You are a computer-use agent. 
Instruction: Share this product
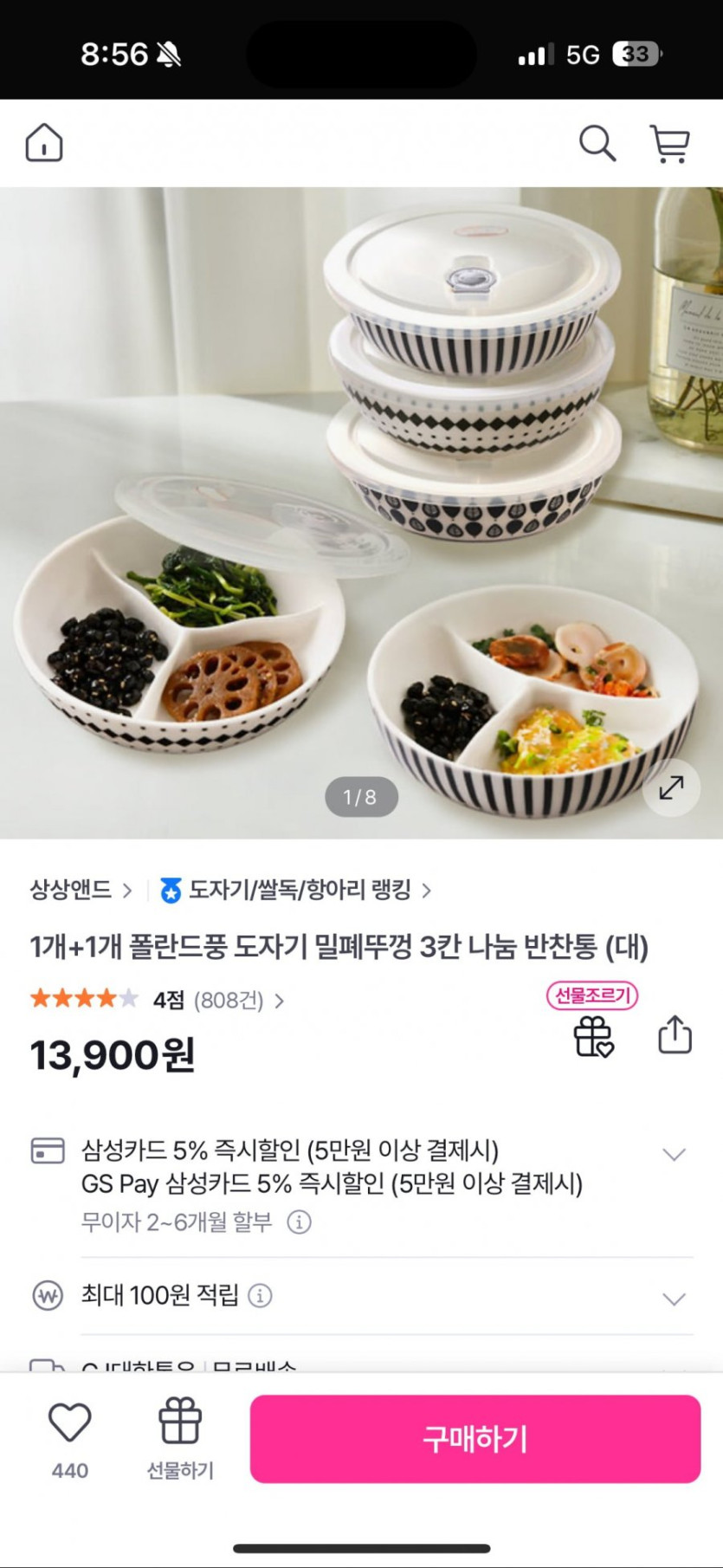[675, 1034]
